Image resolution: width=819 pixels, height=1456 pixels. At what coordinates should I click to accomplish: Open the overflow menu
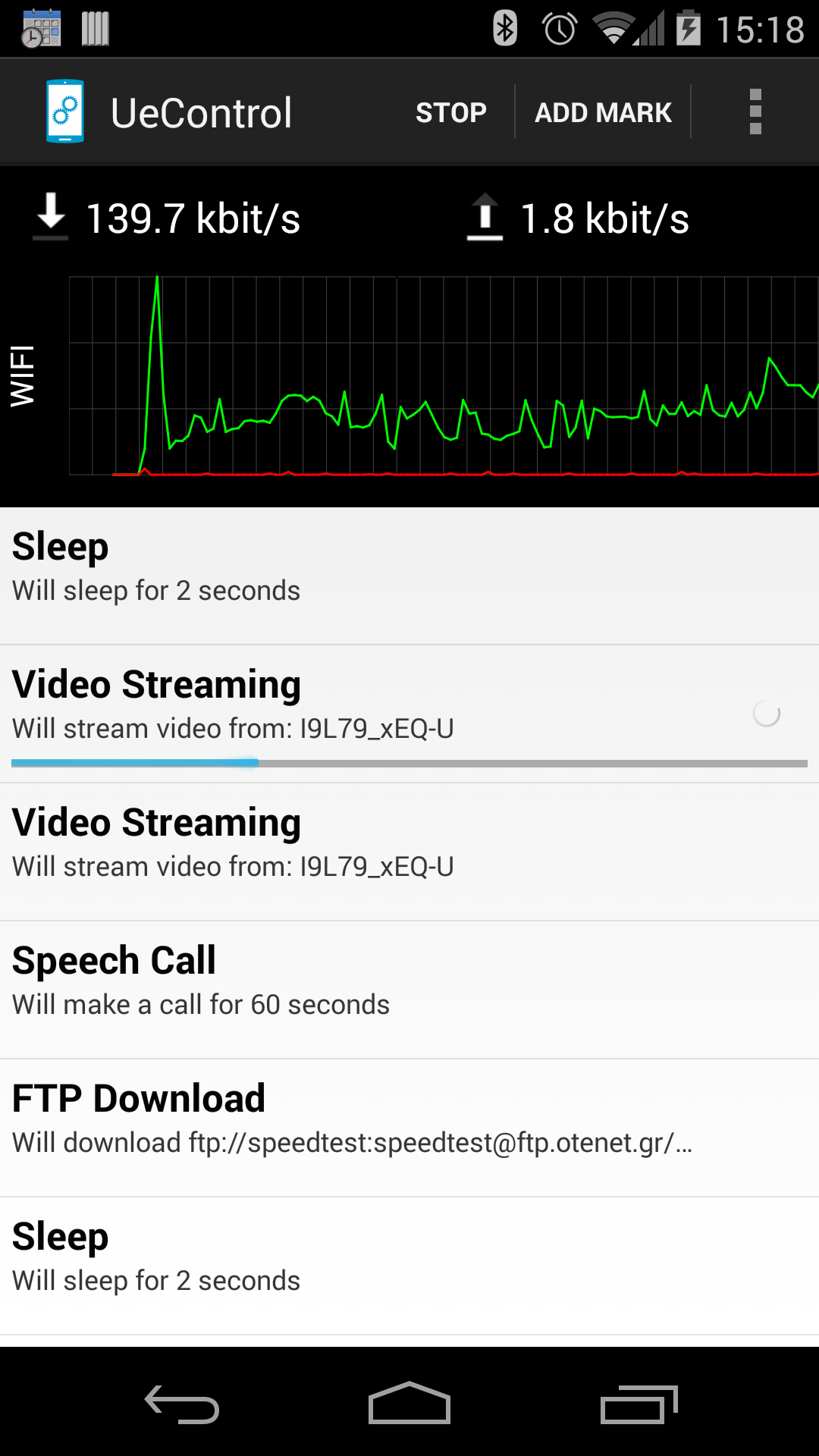[x=755, y=112]
